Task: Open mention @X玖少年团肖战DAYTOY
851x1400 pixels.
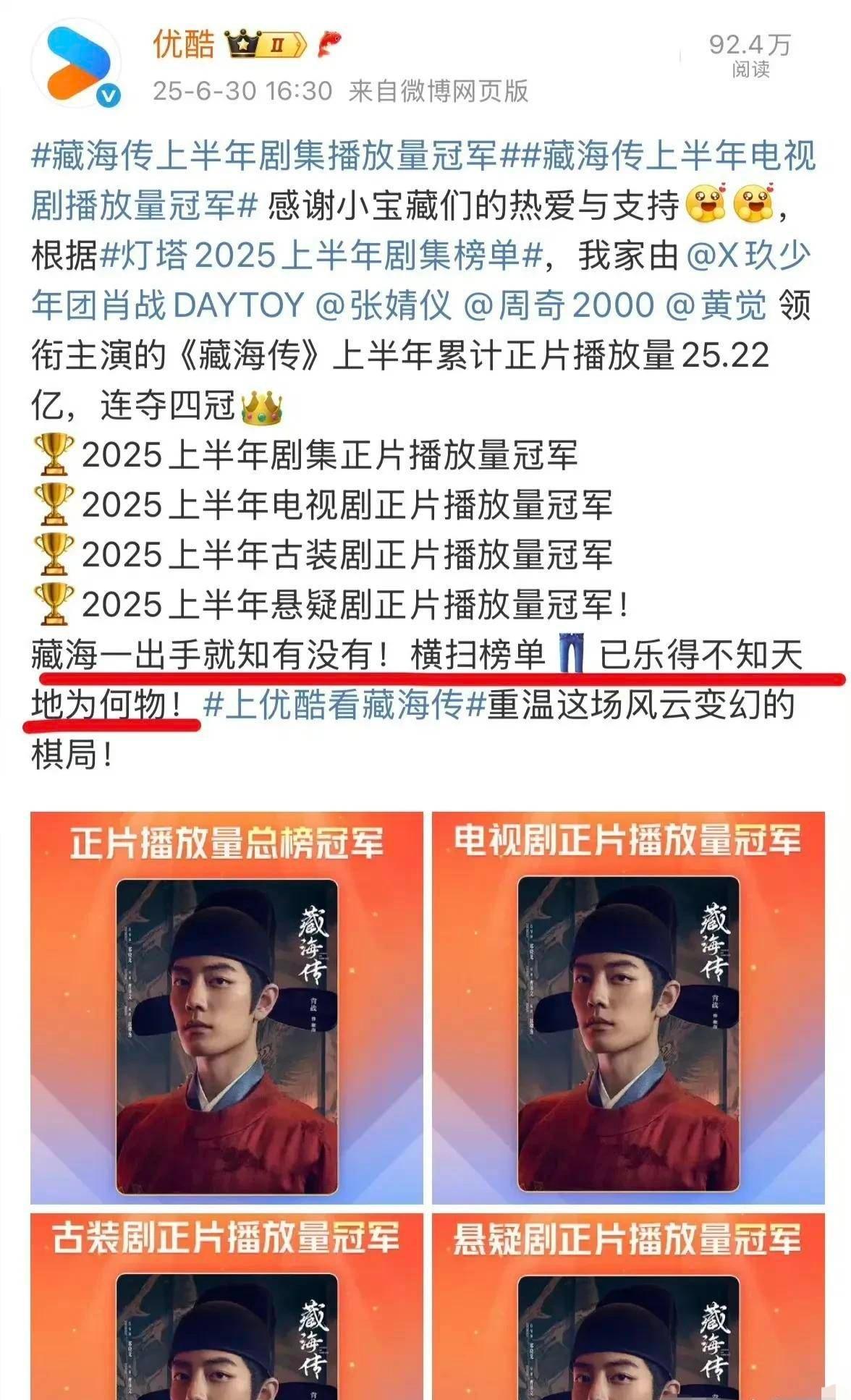Action: [x=421, y=280]
